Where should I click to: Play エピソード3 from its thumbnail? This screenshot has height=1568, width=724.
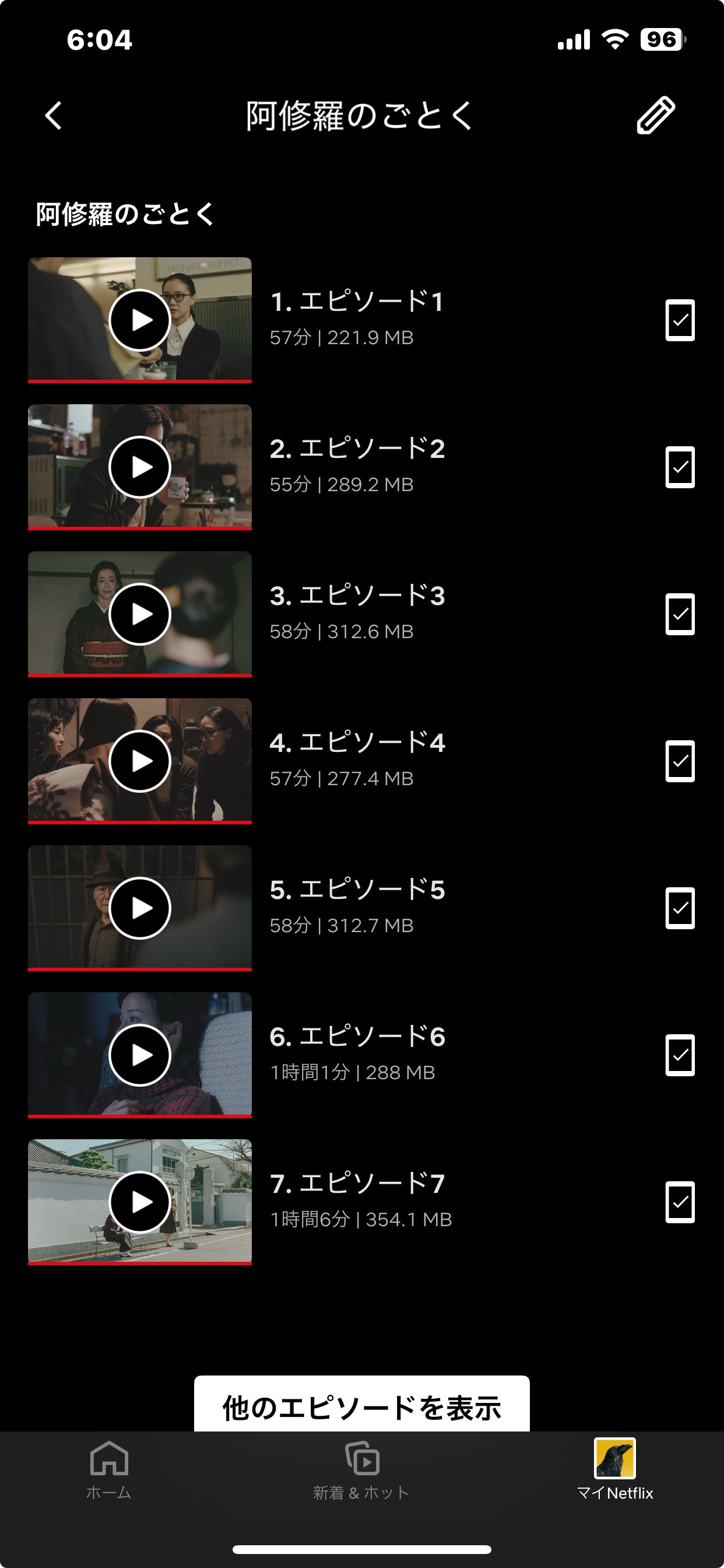[140, 614]
